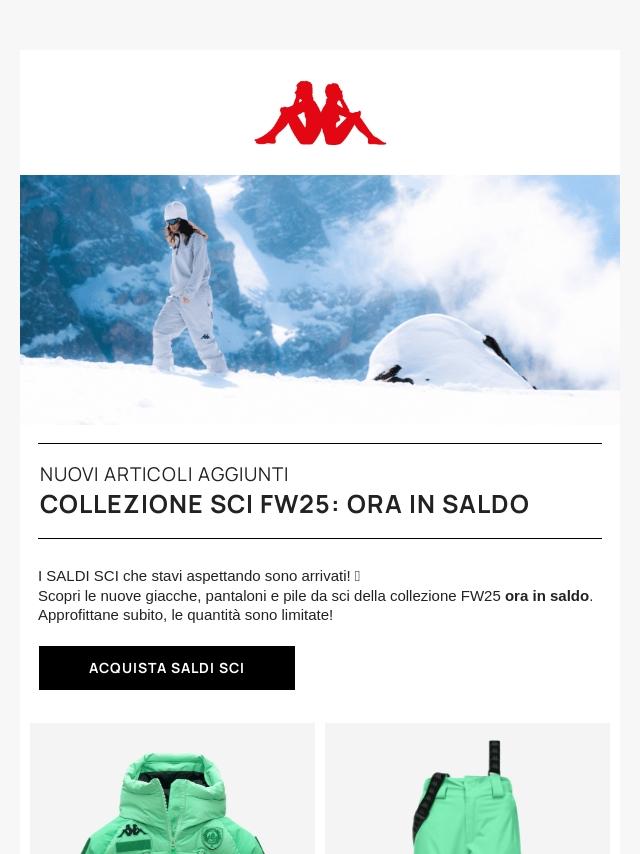Tap the ACQUISTA SALDI SCI button
640x854 pixels.
(167, 668)
